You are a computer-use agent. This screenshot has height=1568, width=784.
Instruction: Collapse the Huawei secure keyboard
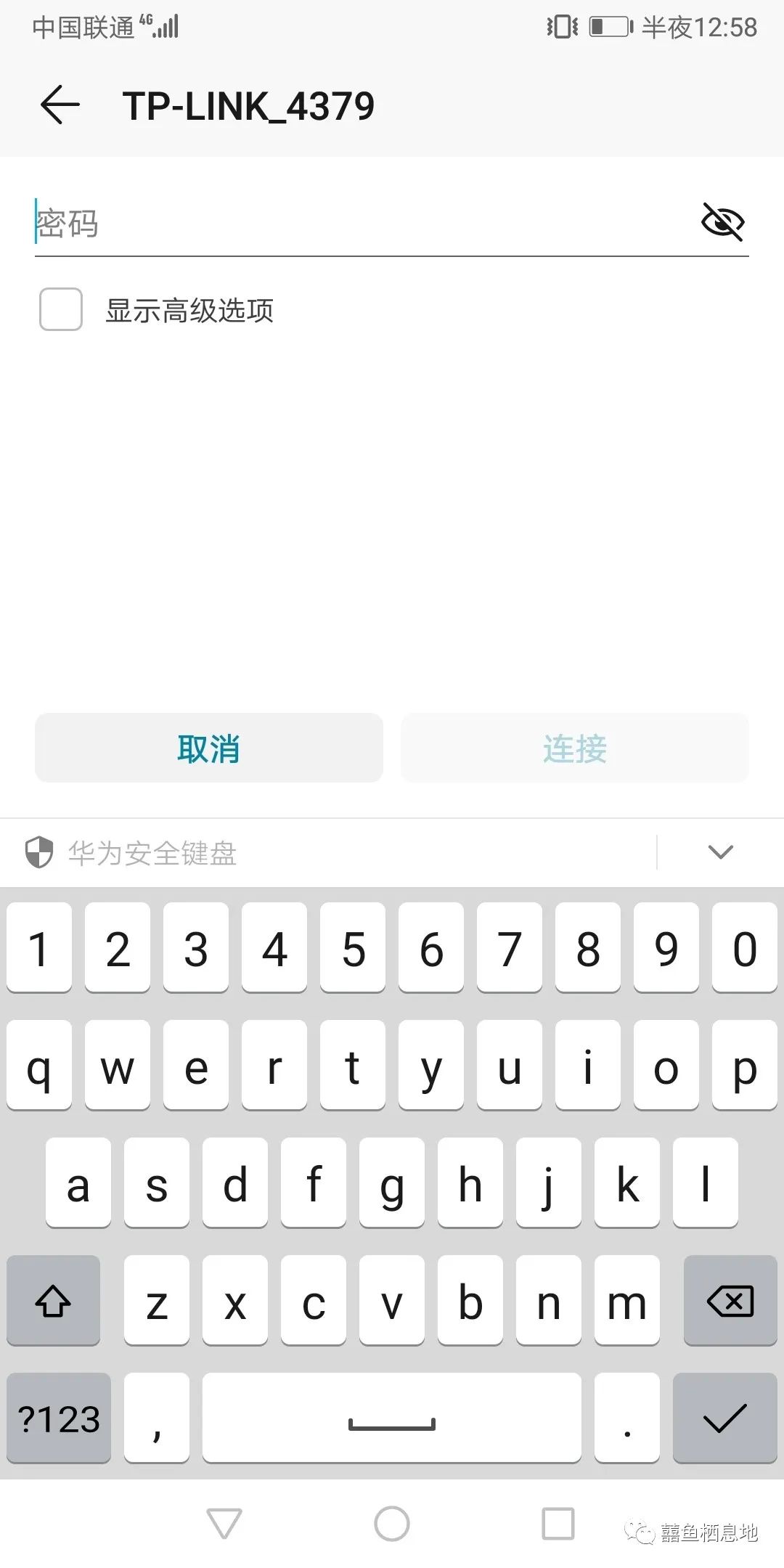pos(720,852)
